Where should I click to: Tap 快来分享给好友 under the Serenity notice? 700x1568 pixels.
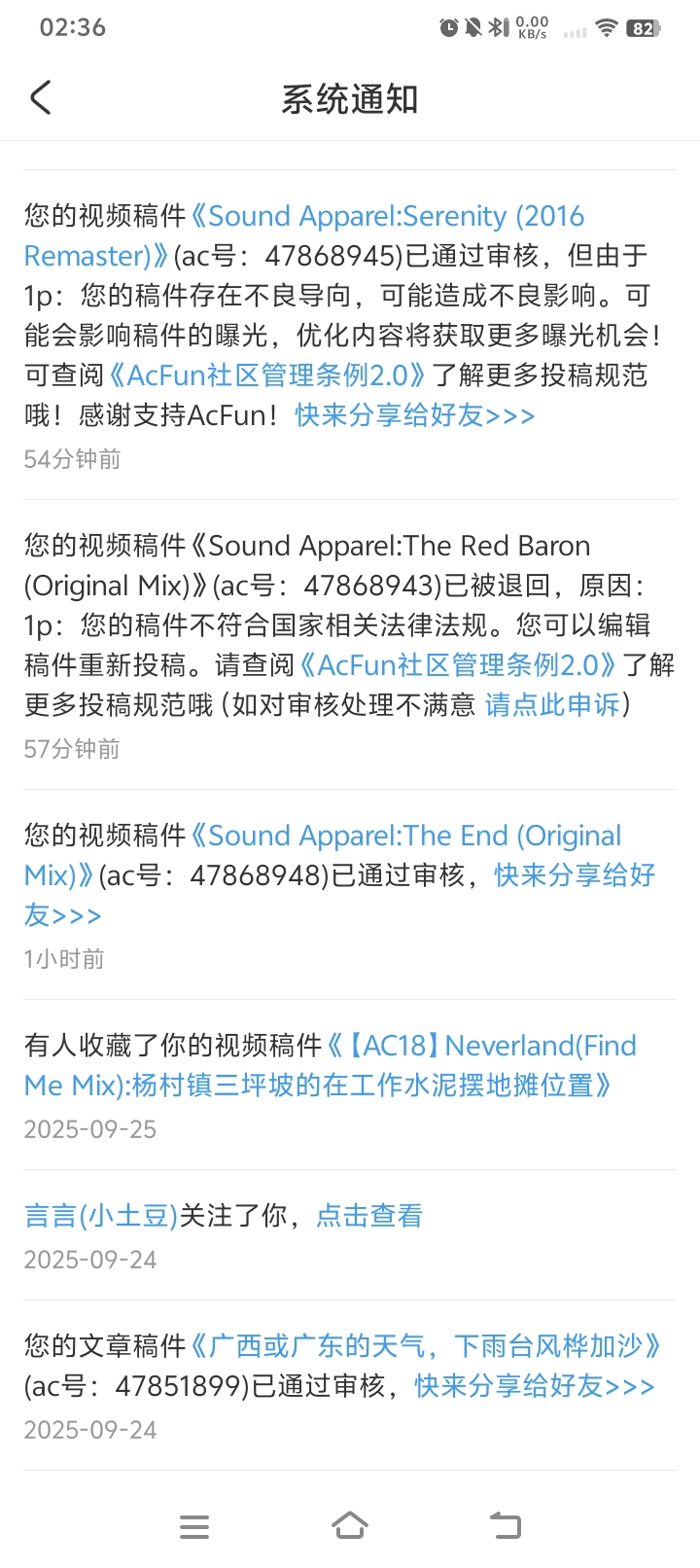(415, 415)
